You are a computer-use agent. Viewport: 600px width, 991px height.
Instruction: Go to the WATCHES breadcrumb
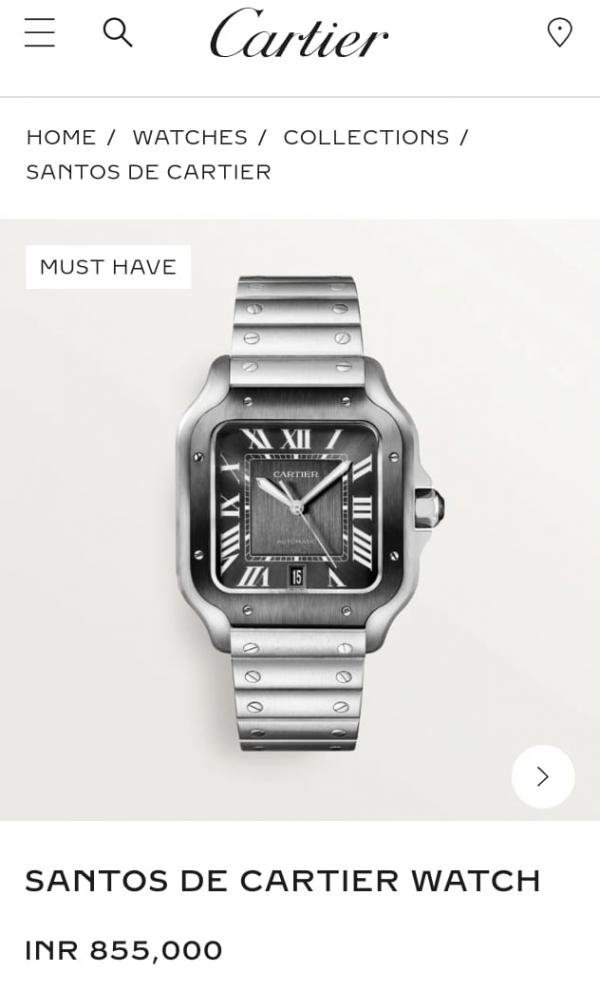[190, 137]
